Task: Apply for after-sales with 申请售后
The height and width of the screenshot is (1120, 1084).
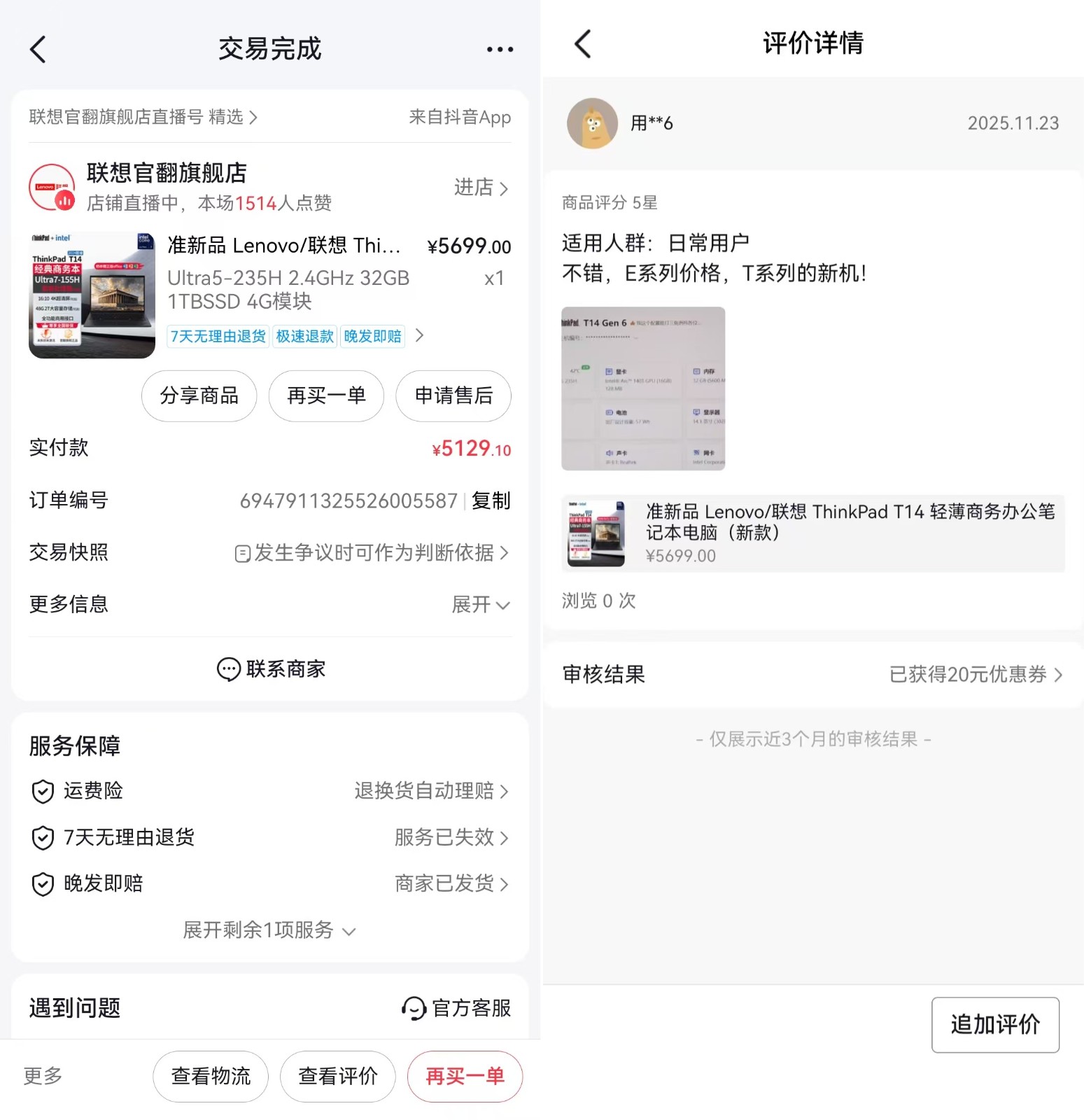Action: [453, 396]
